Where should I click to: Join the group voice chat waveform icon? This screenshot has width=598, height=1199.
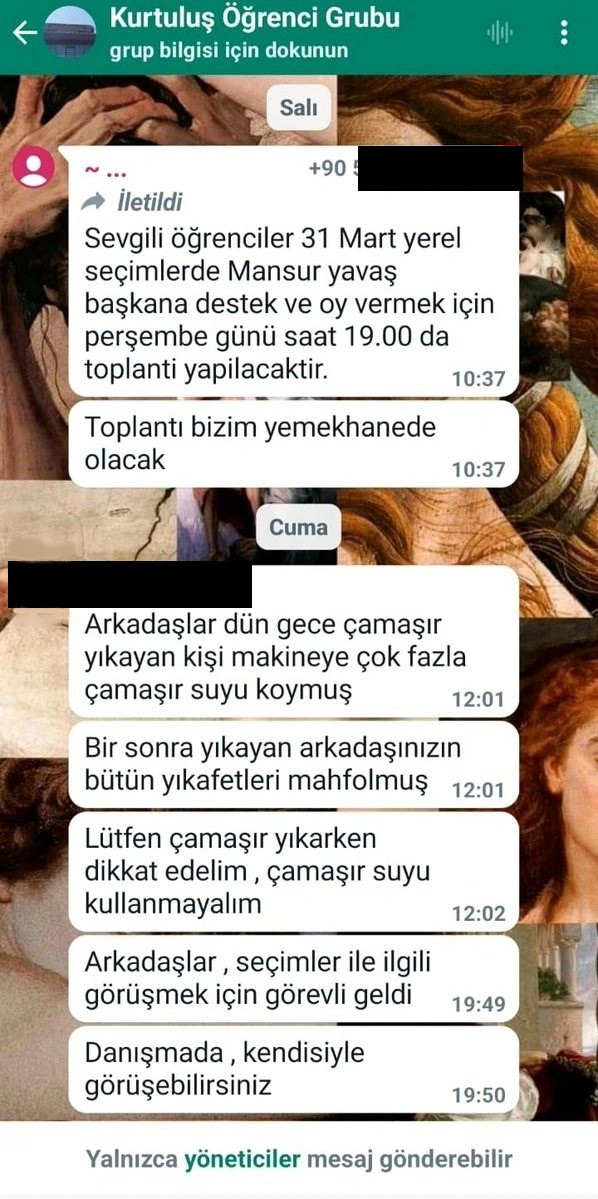click(500, 33)
